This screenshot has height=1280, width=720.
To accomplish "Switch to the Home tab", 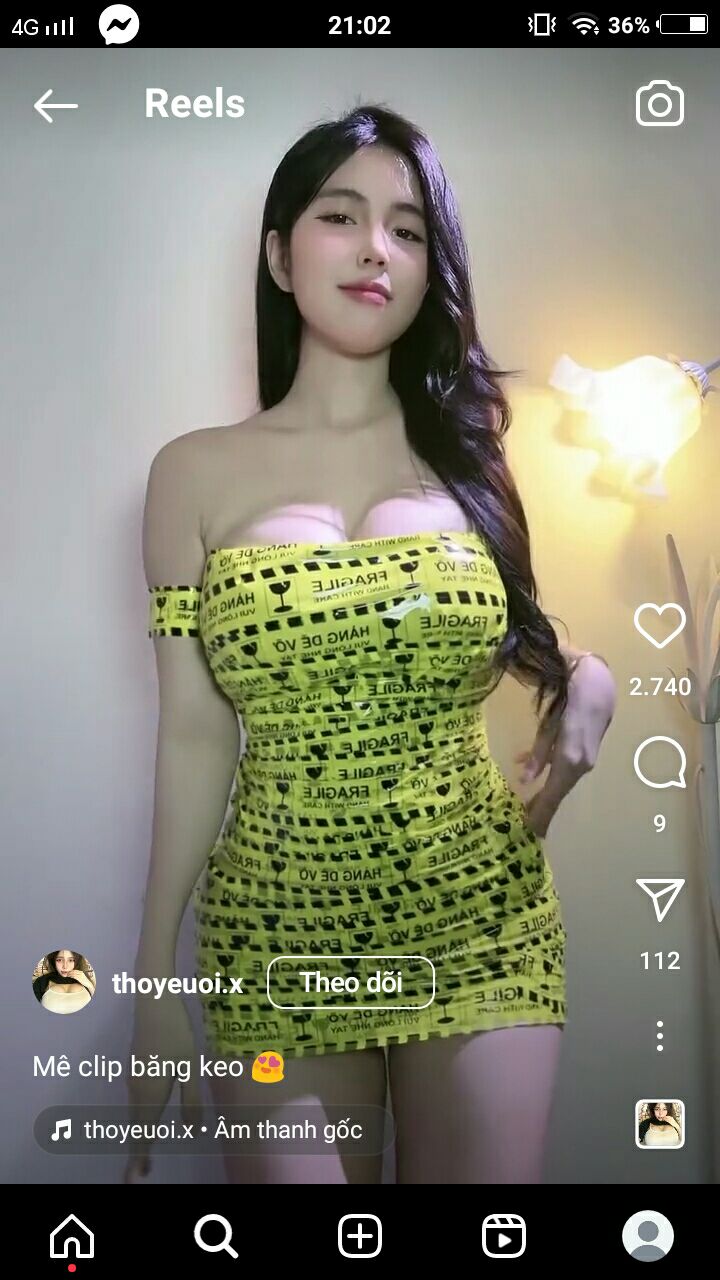I will [72, 1237].
